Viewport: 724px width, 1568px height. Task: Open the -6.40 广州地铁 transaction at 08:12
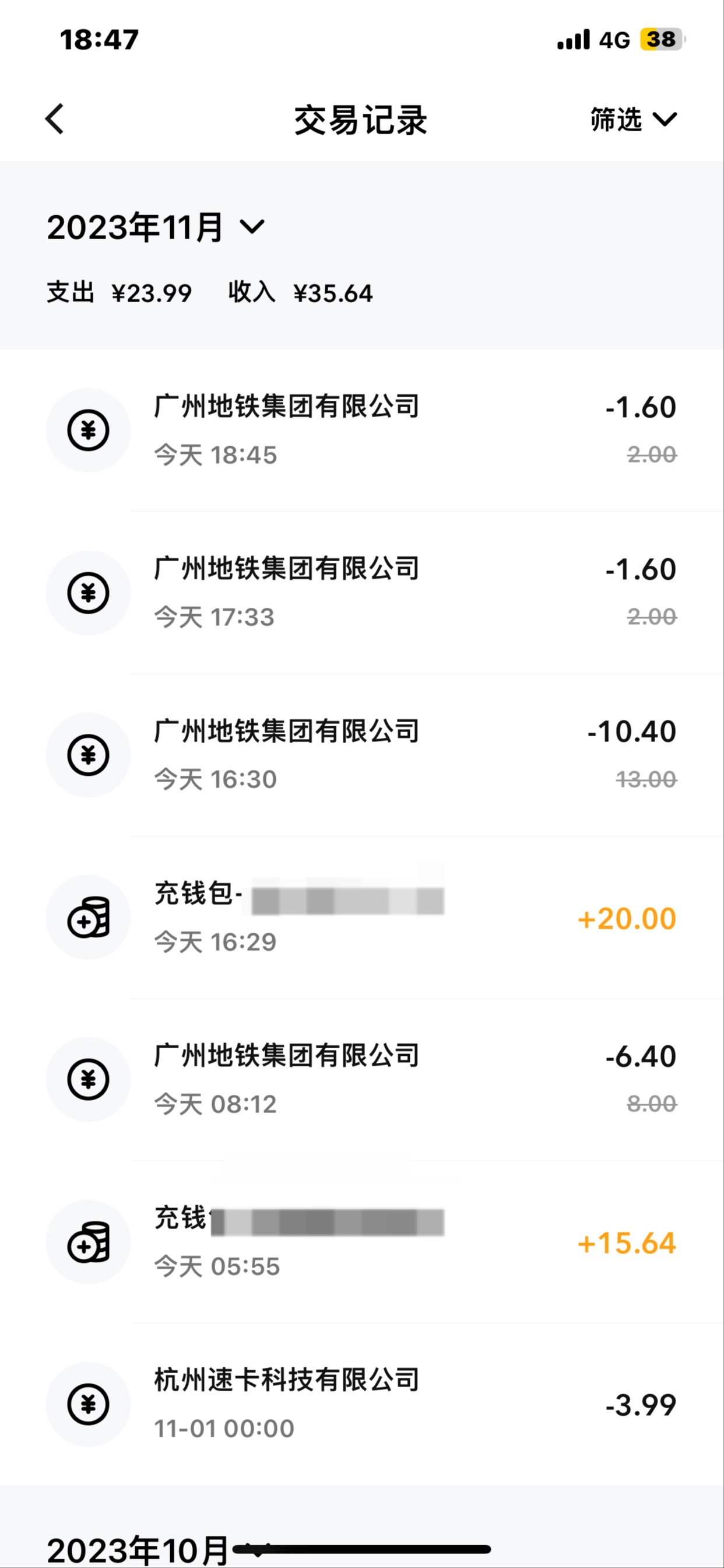361,1079
